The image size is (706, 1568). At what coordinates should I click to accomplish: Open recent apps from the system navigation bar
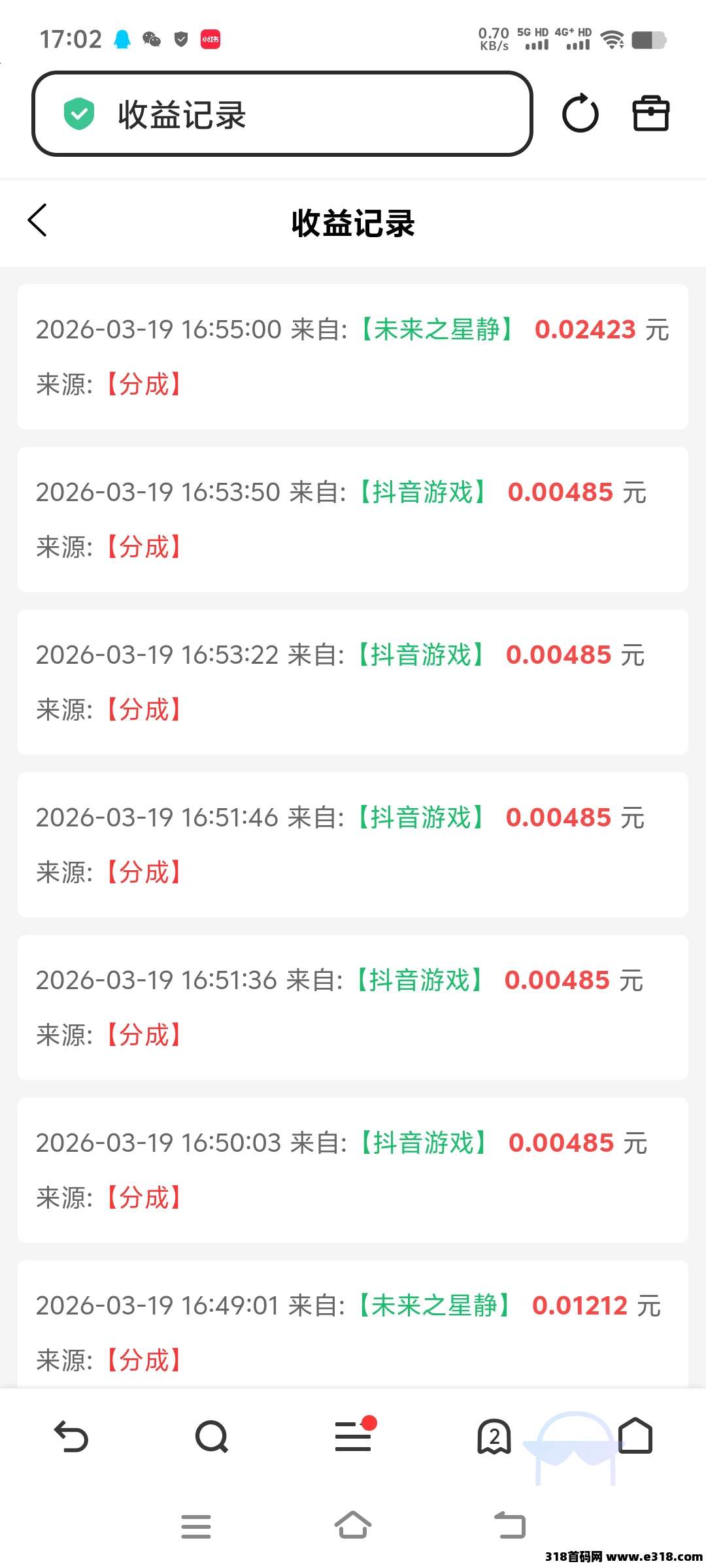point(196,1527)
